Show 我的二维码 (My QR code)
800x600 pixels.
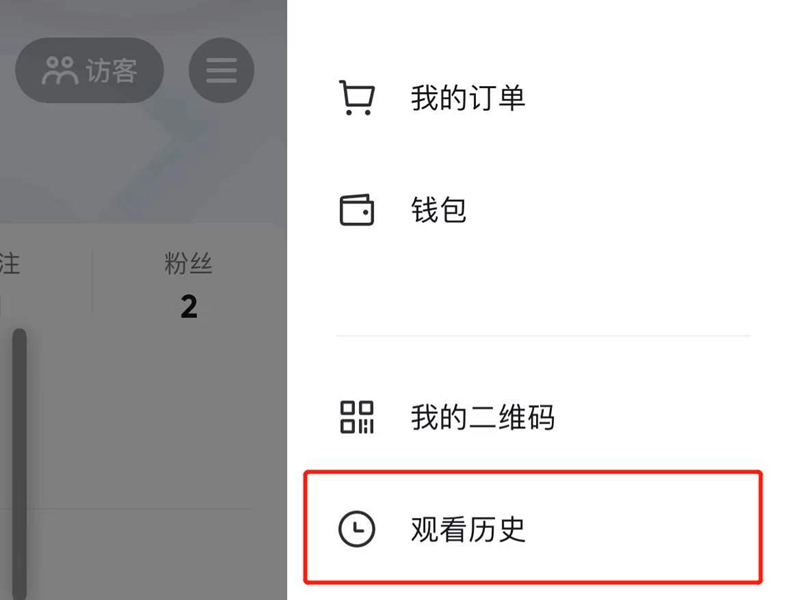[x=482, y=417]
